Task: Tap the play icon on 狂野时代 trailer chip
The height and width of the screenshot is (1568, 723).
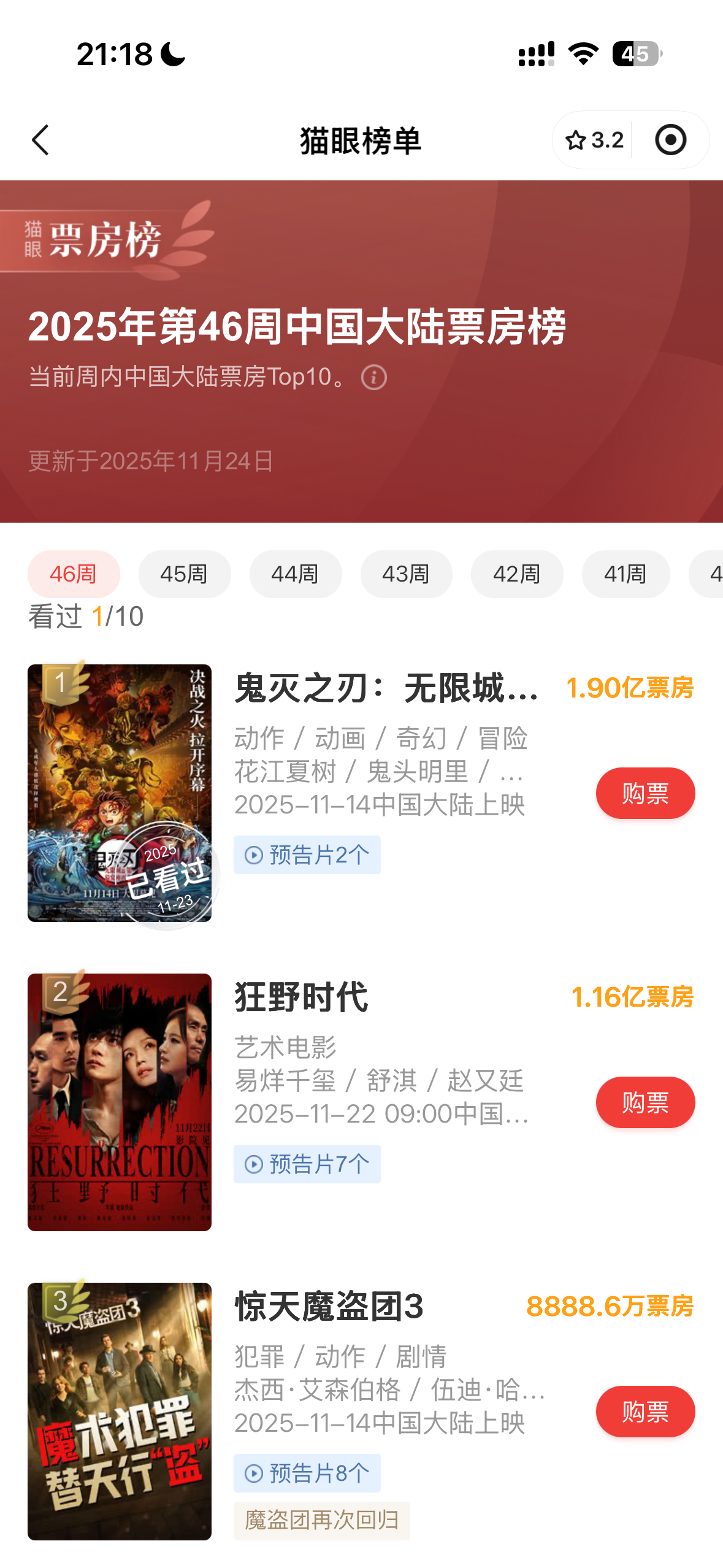Action: click(253, 1164)
